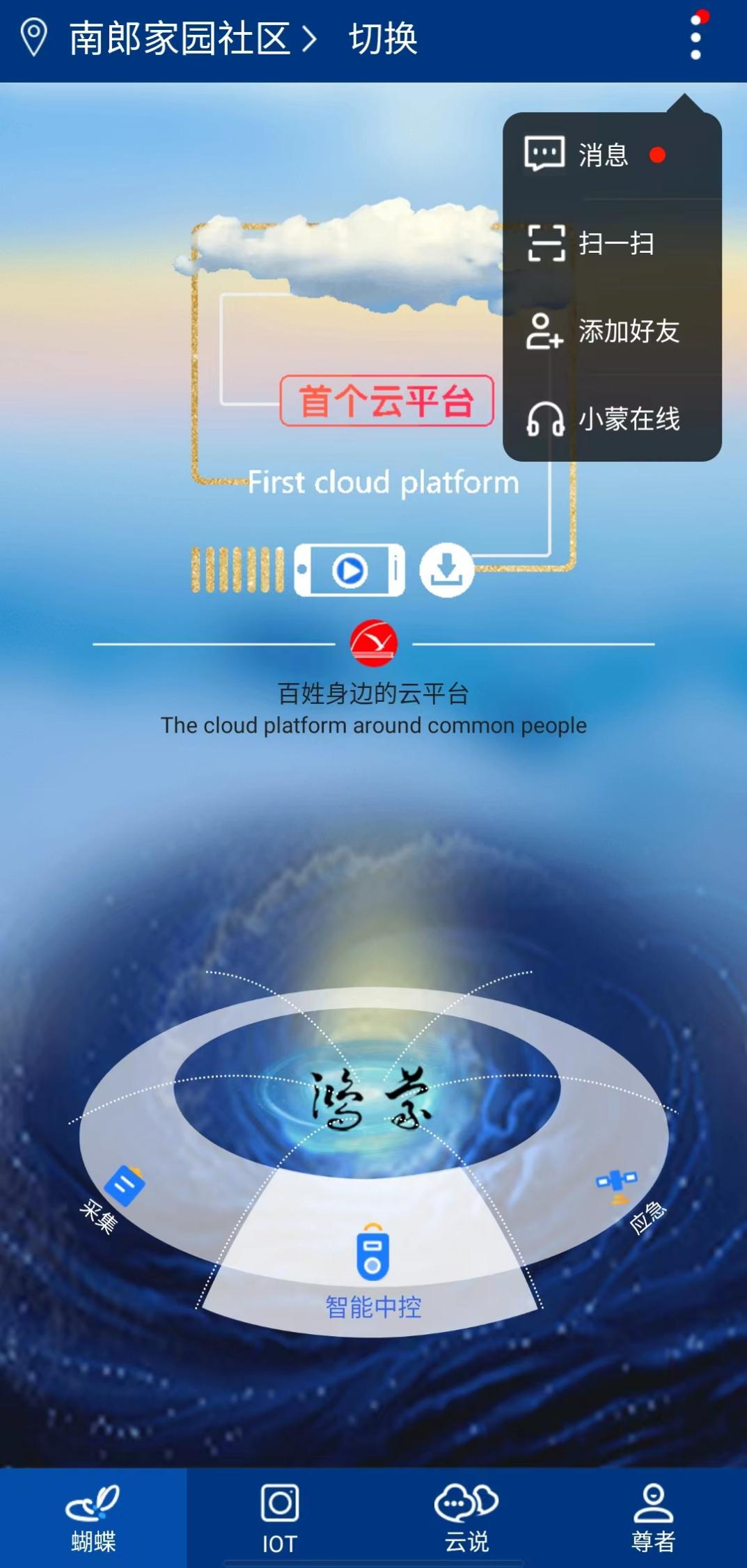Play the cloud platform video
747x1568 pixels.
pyautogui.click(x=349, y=570)
